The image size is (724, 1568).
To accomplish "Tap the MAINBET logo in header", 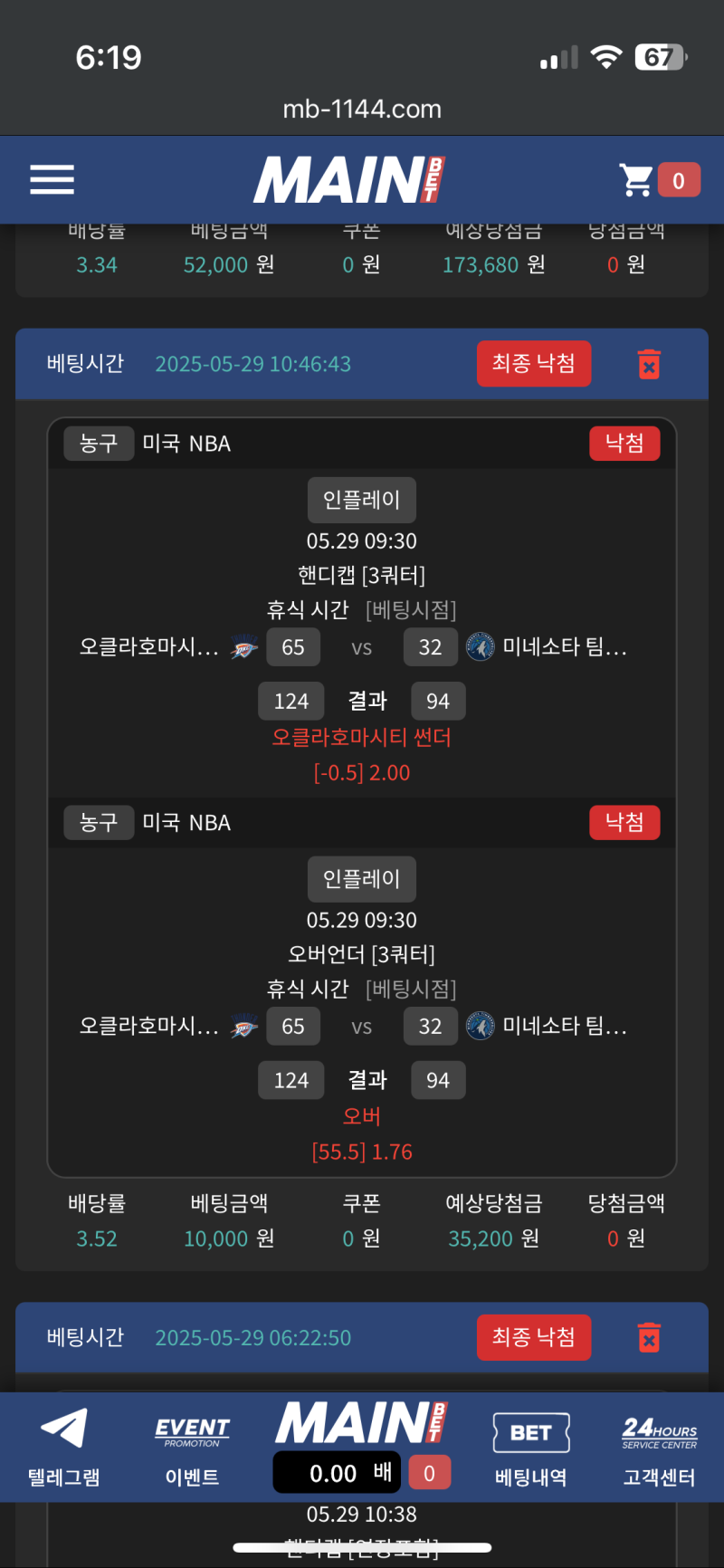I will (349, 179).
